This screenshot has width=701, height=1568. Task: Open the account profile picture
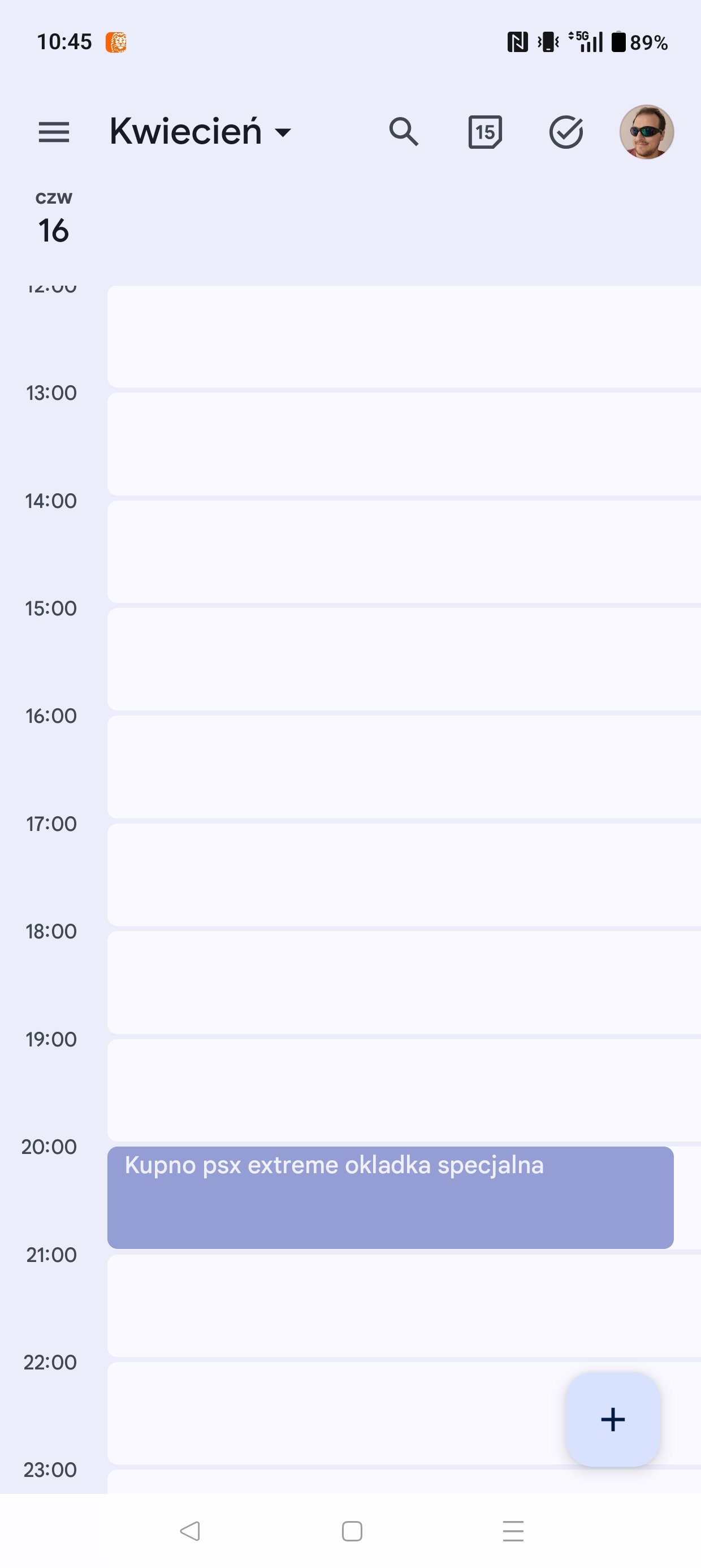(646, 132)
